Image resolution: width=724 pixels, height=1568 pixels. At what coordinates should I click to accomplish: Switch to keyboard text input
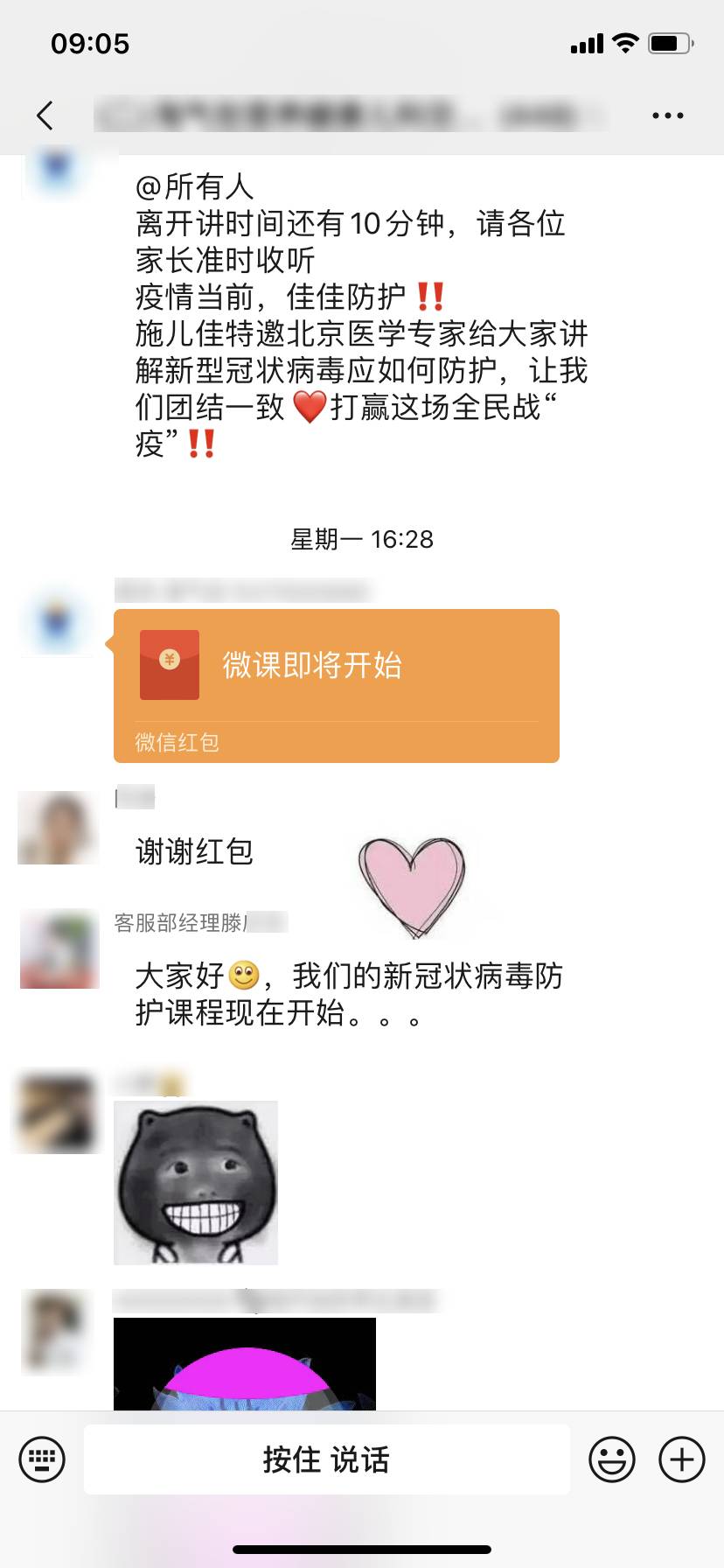(x=42, y=1459)
